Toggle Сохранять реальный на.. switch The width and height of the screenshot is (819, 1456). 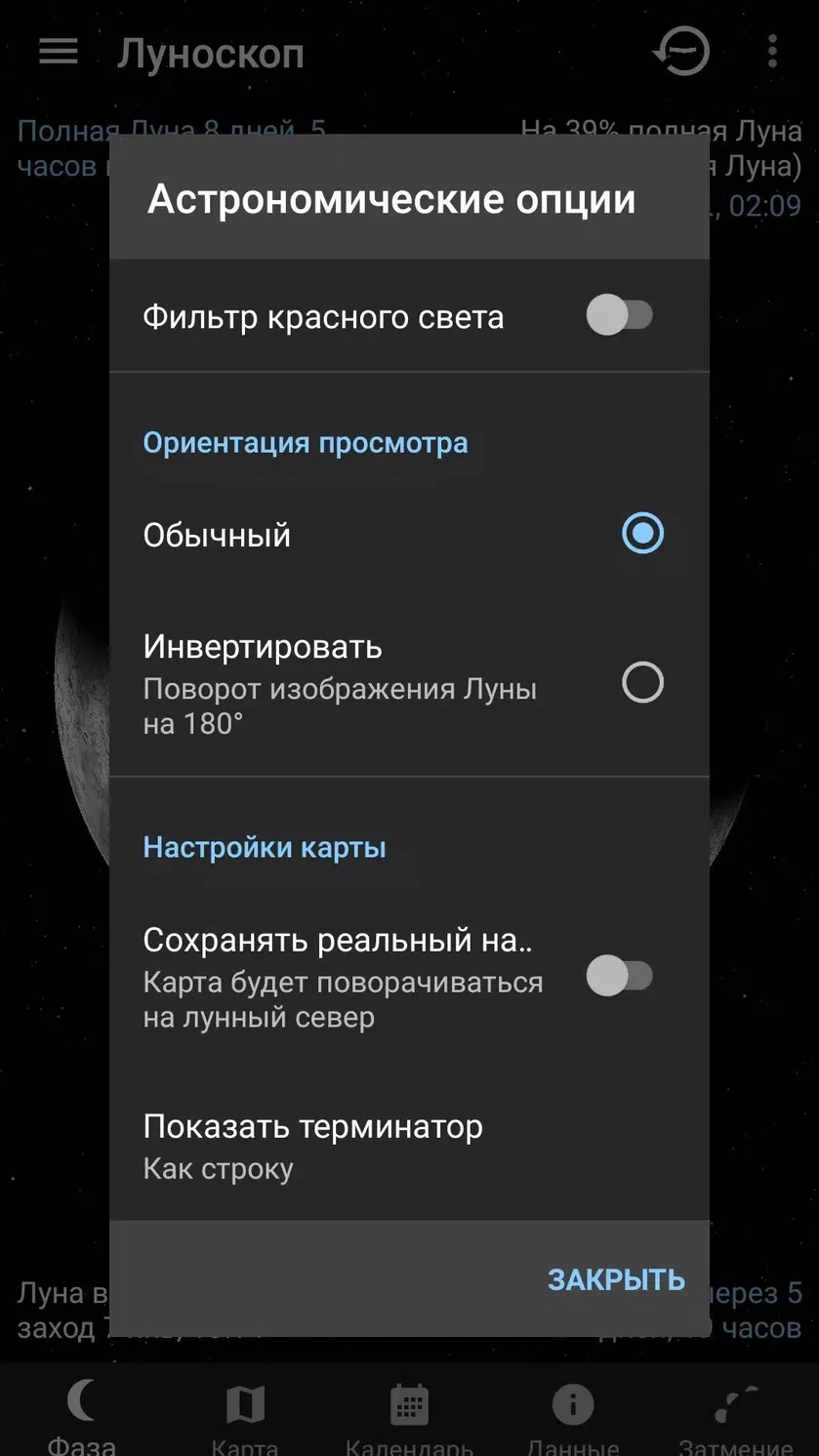[619, 976]
